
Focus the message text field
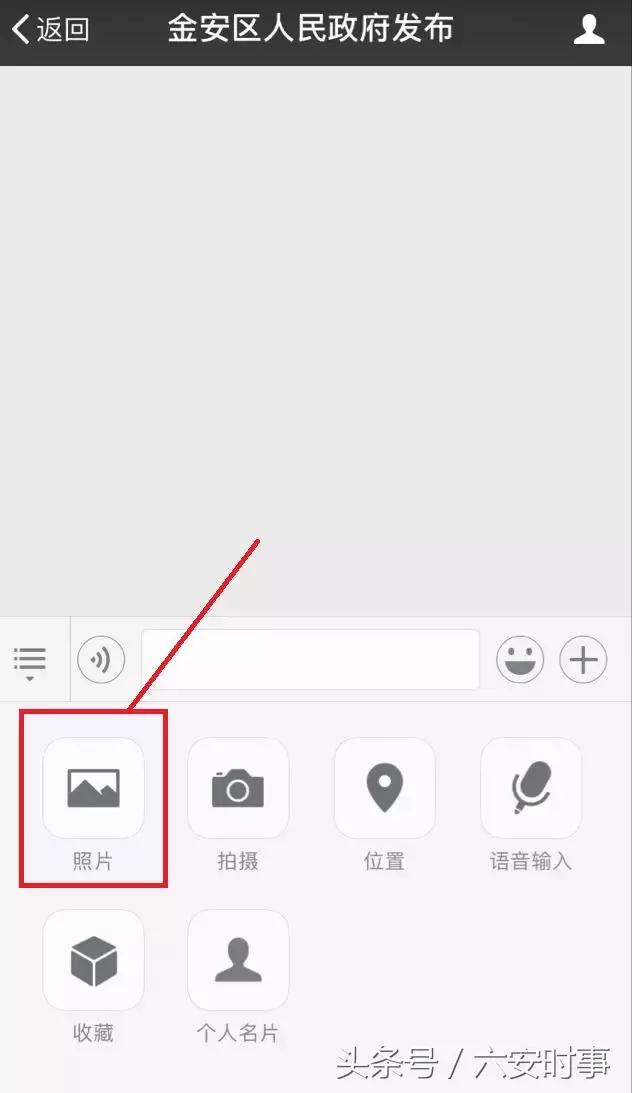[310, 660]
